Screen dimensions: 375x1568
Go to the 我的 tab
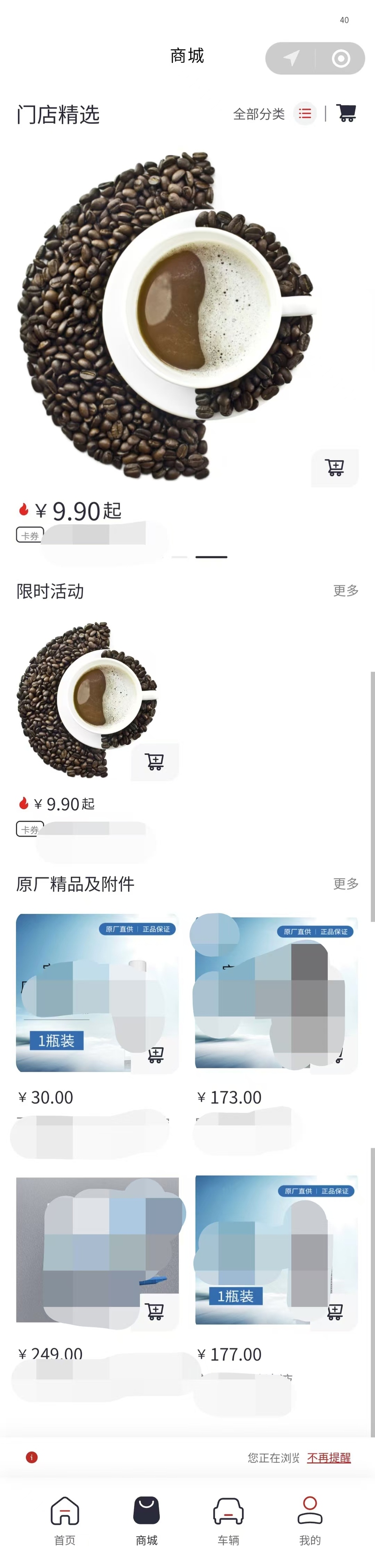309,1519
